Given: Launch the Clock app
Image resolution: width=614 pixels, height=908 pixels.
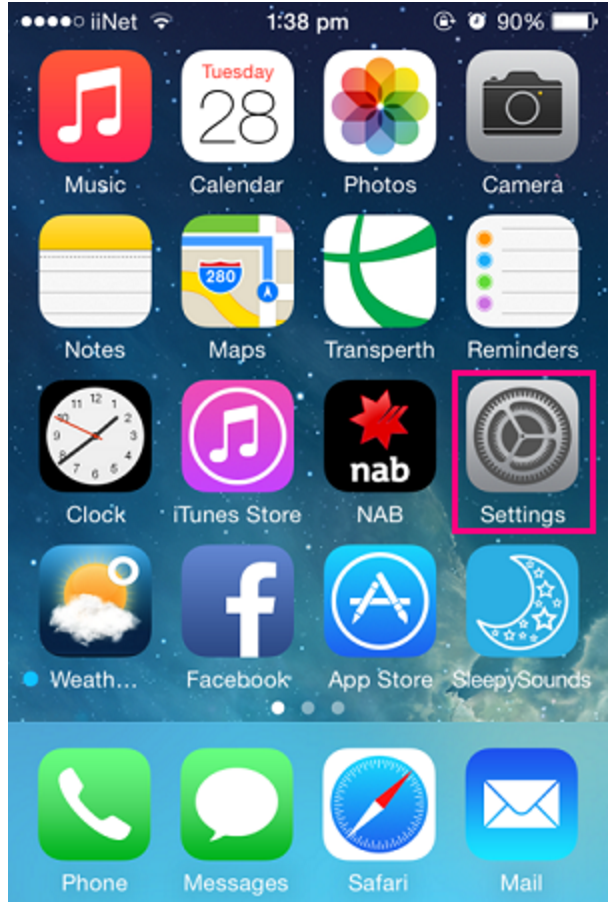Looking at the screenshot, I should coord(95,437).
